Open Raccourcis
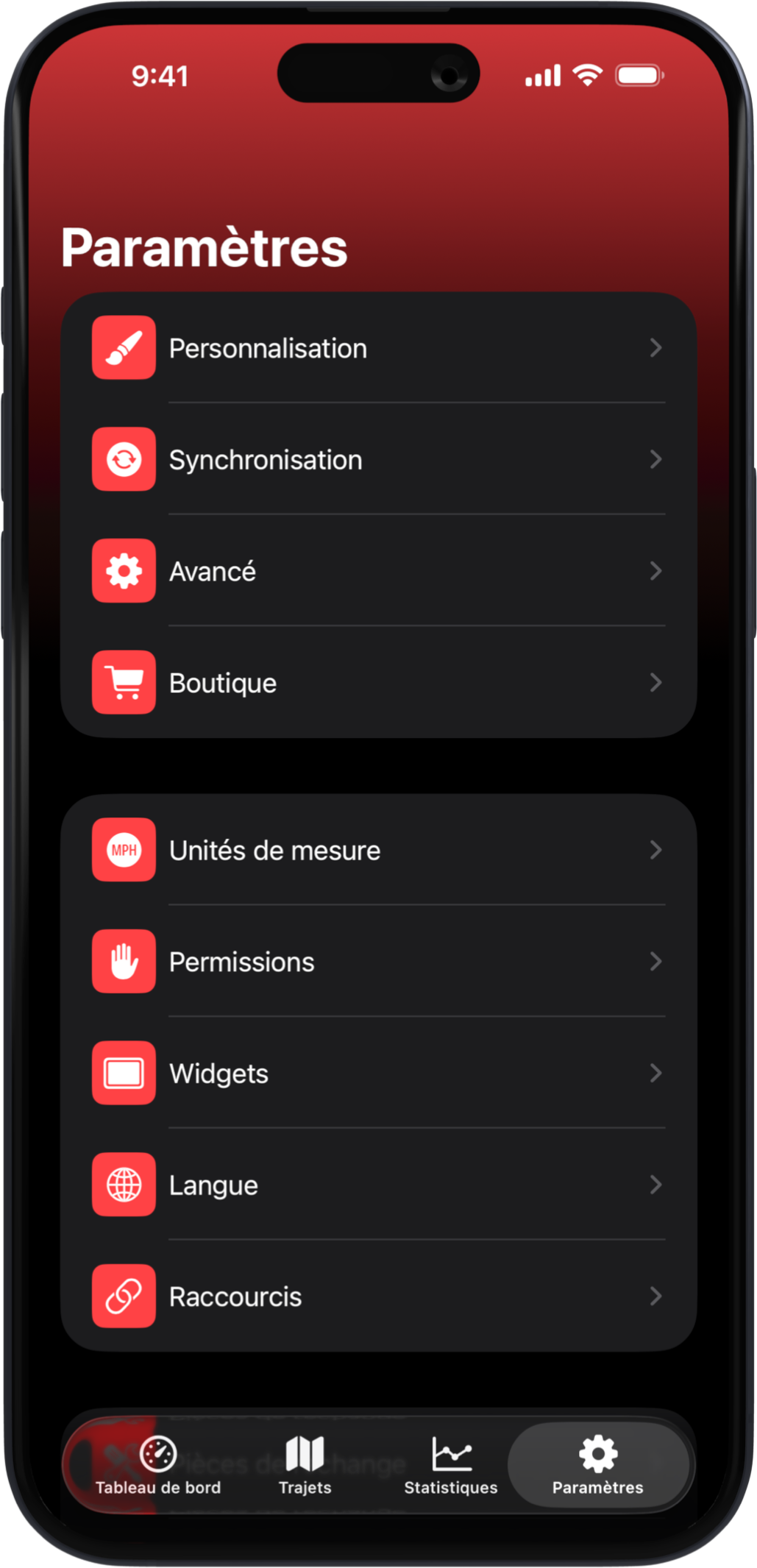 pos(377,1296)
